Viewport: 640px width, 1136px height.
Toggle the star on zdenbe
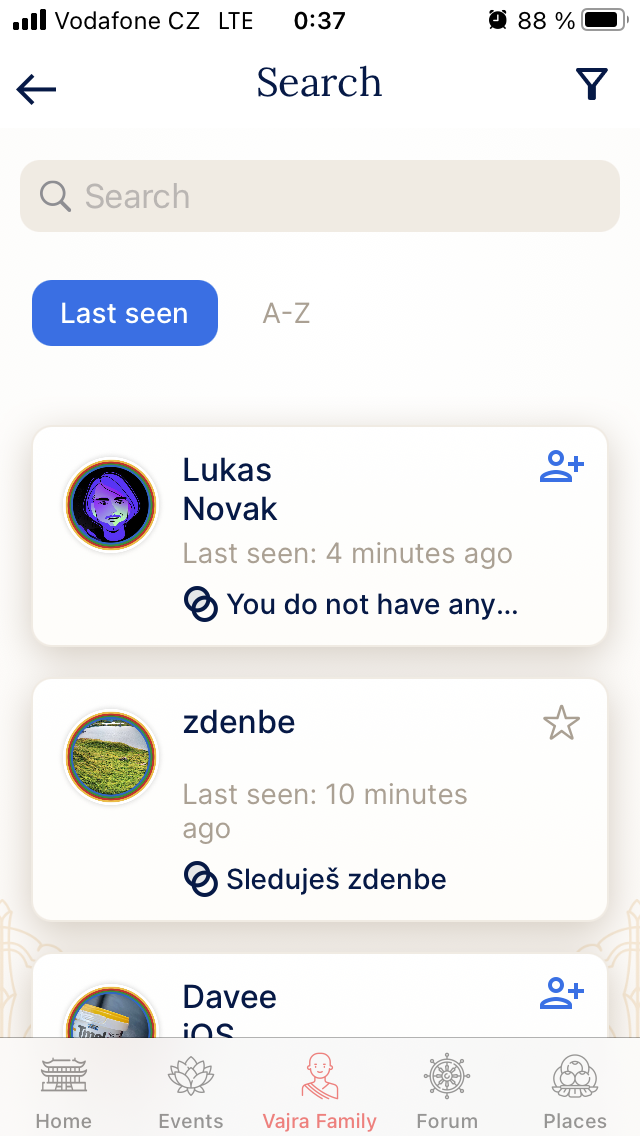561,723
